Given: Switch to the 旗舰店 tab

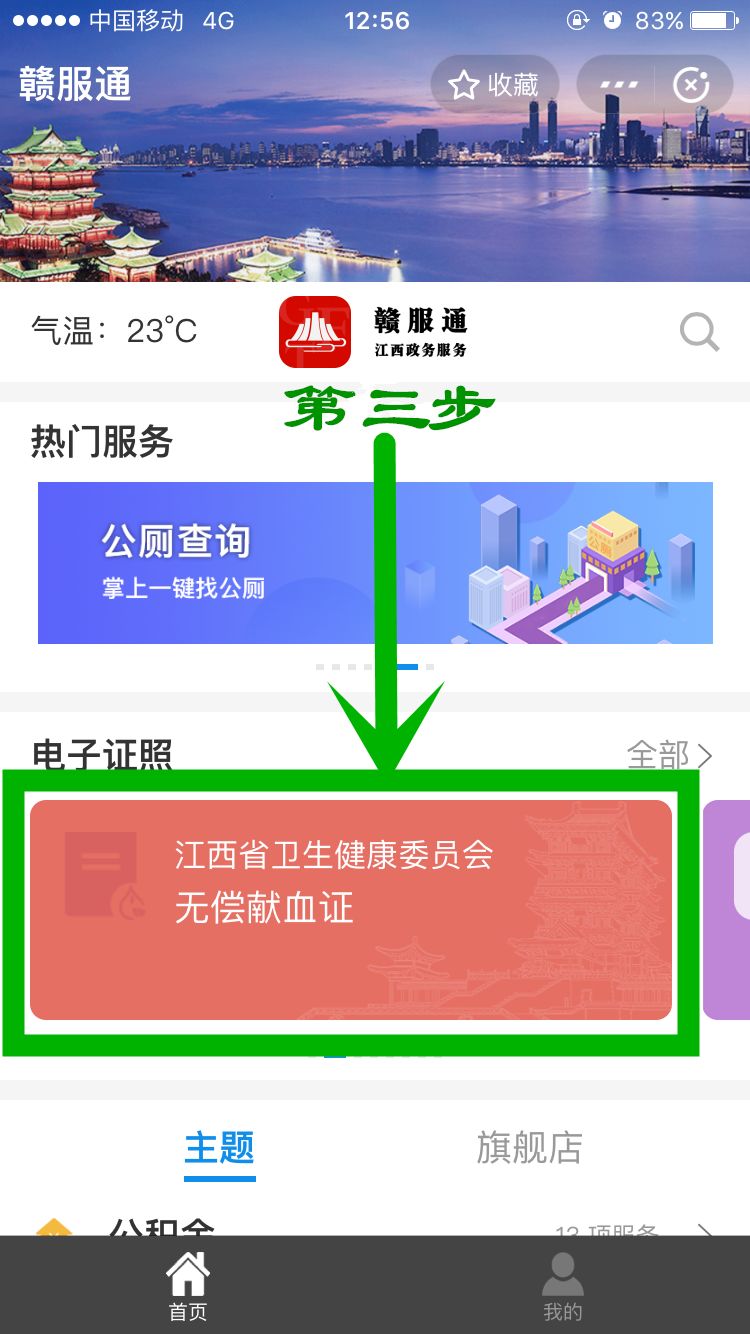Looking at the screenshot, I should click(x=529, y=1148).
